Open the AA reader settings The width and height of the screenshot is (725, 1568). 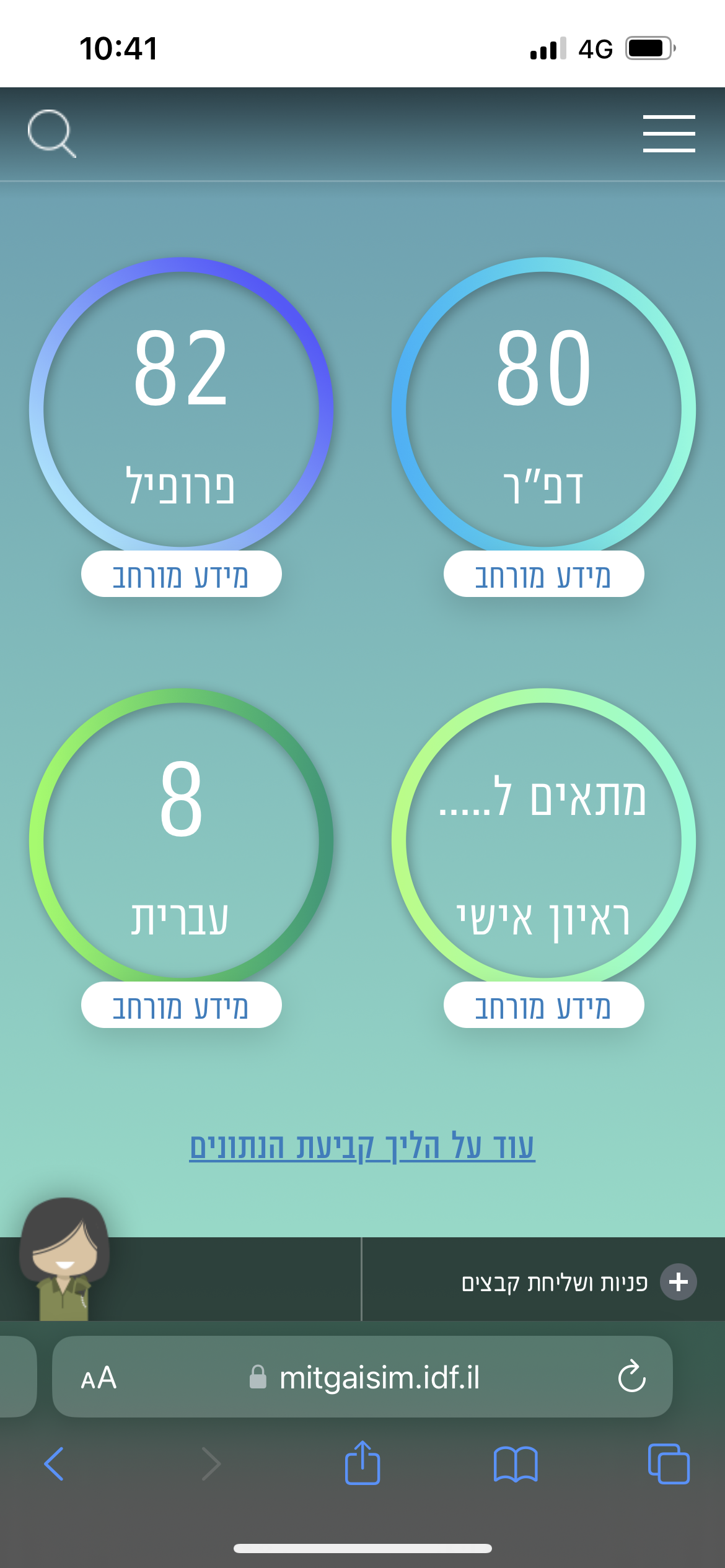[x=99, y=1378]
